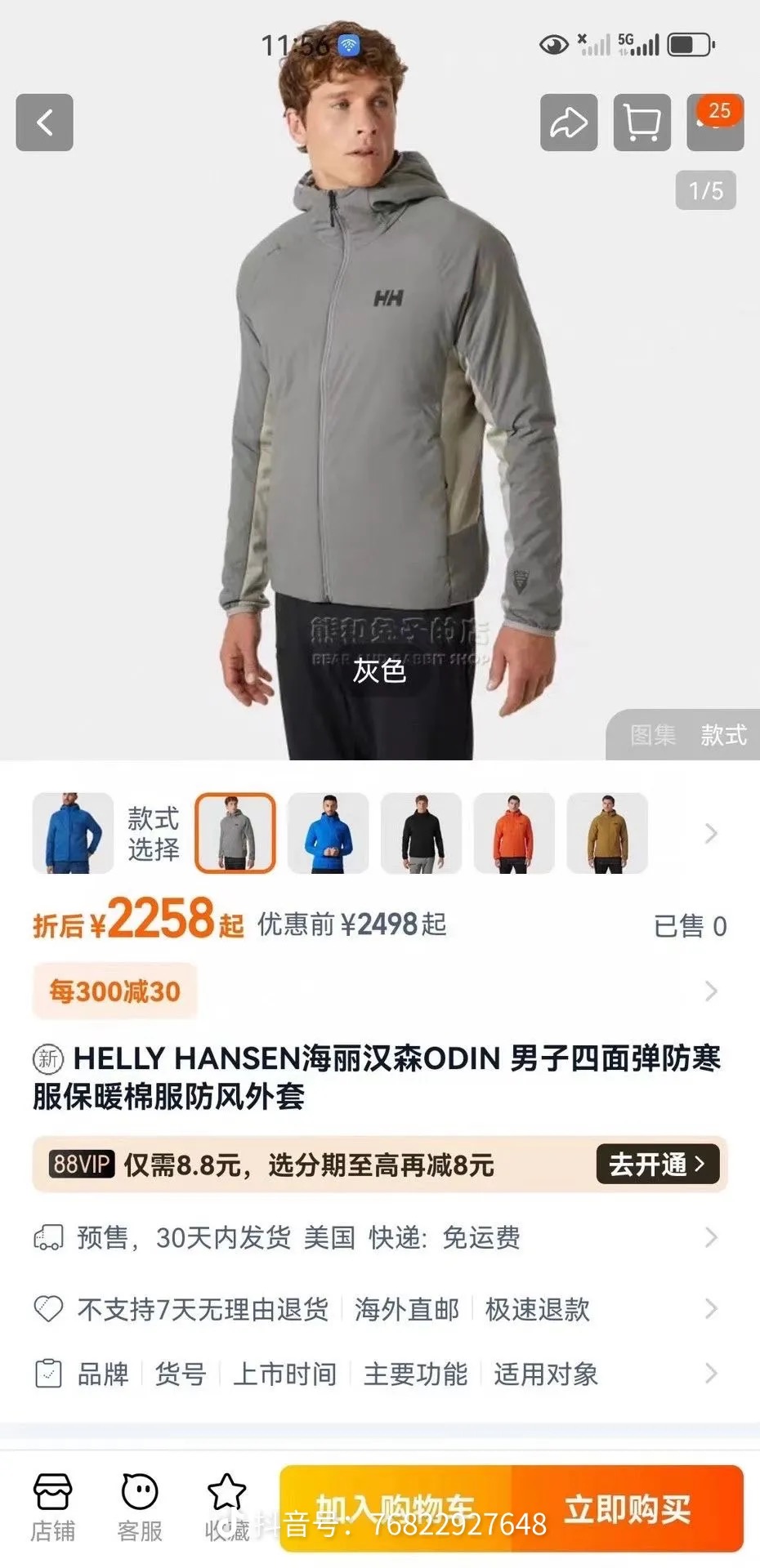Select the orange jacket style thumbnail
The height and width of the screenshot is (1568, 760).
(513, 833)
